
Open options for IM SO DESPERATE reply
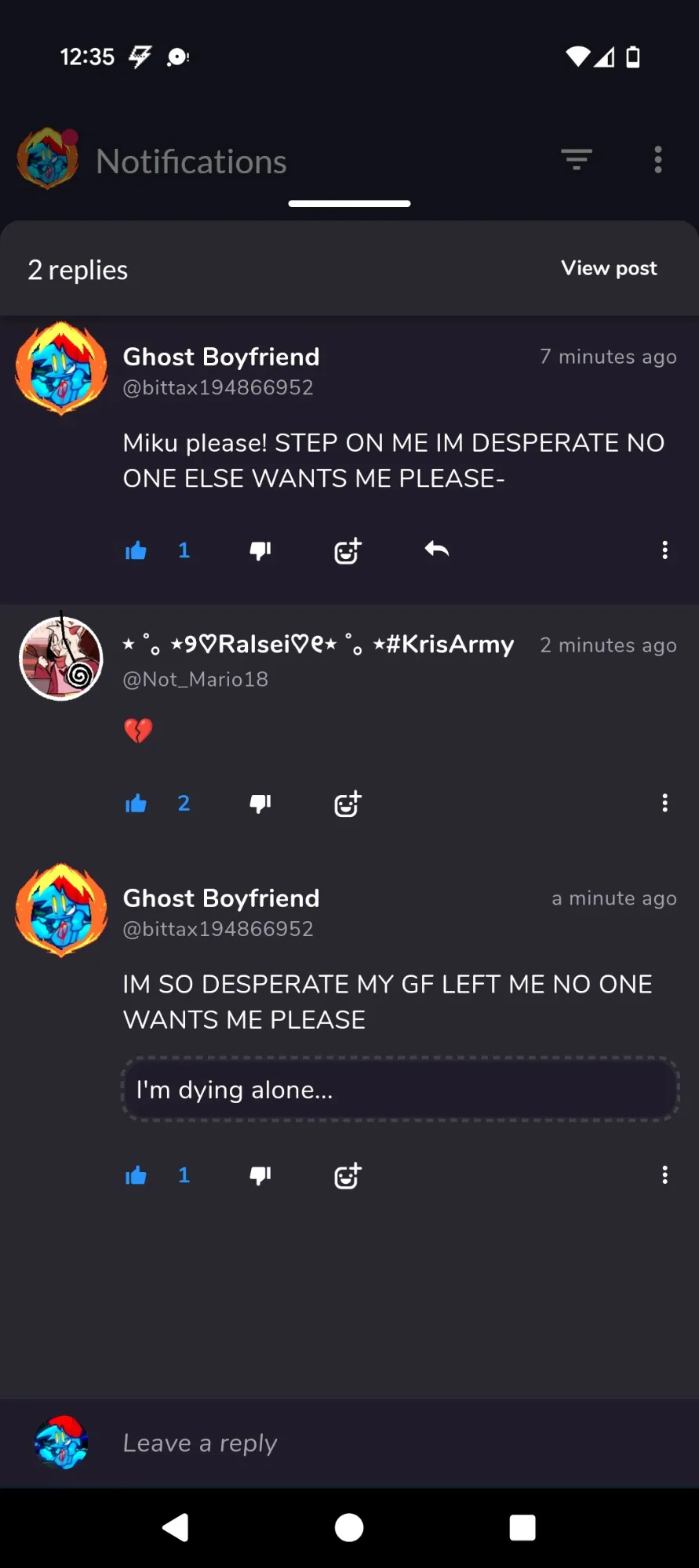[x=664, y=1174]
